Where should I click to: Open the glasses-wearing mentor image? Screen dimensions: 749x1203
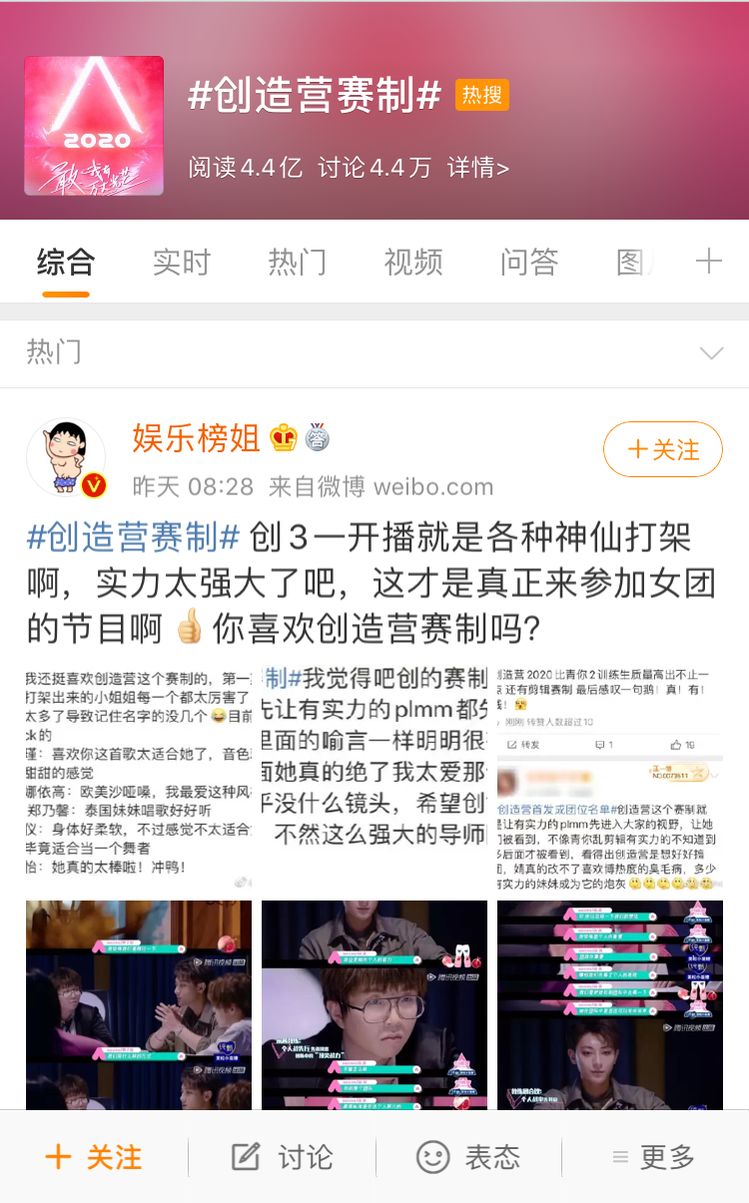point(374,1005)
